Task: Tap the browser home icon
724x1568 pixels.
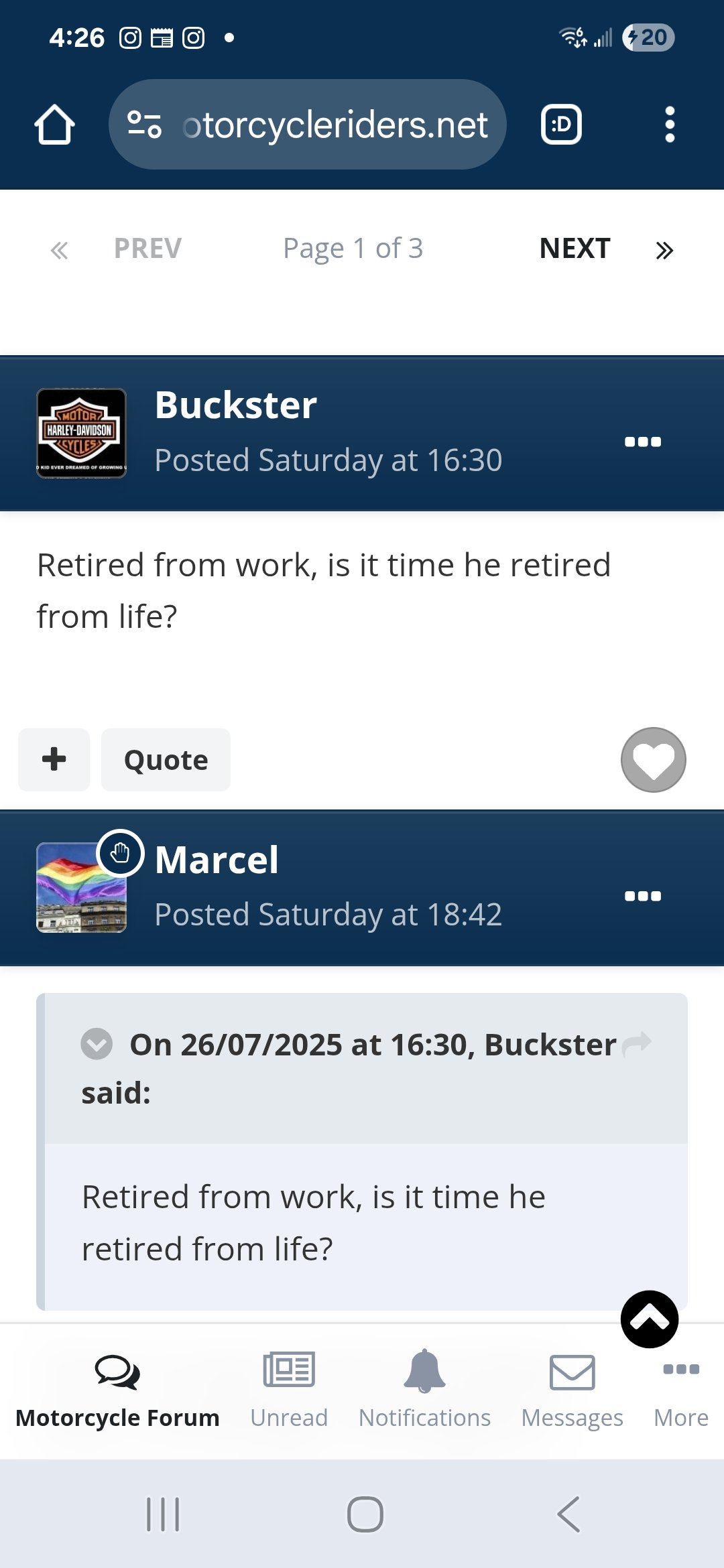Action: coord(54,125)
